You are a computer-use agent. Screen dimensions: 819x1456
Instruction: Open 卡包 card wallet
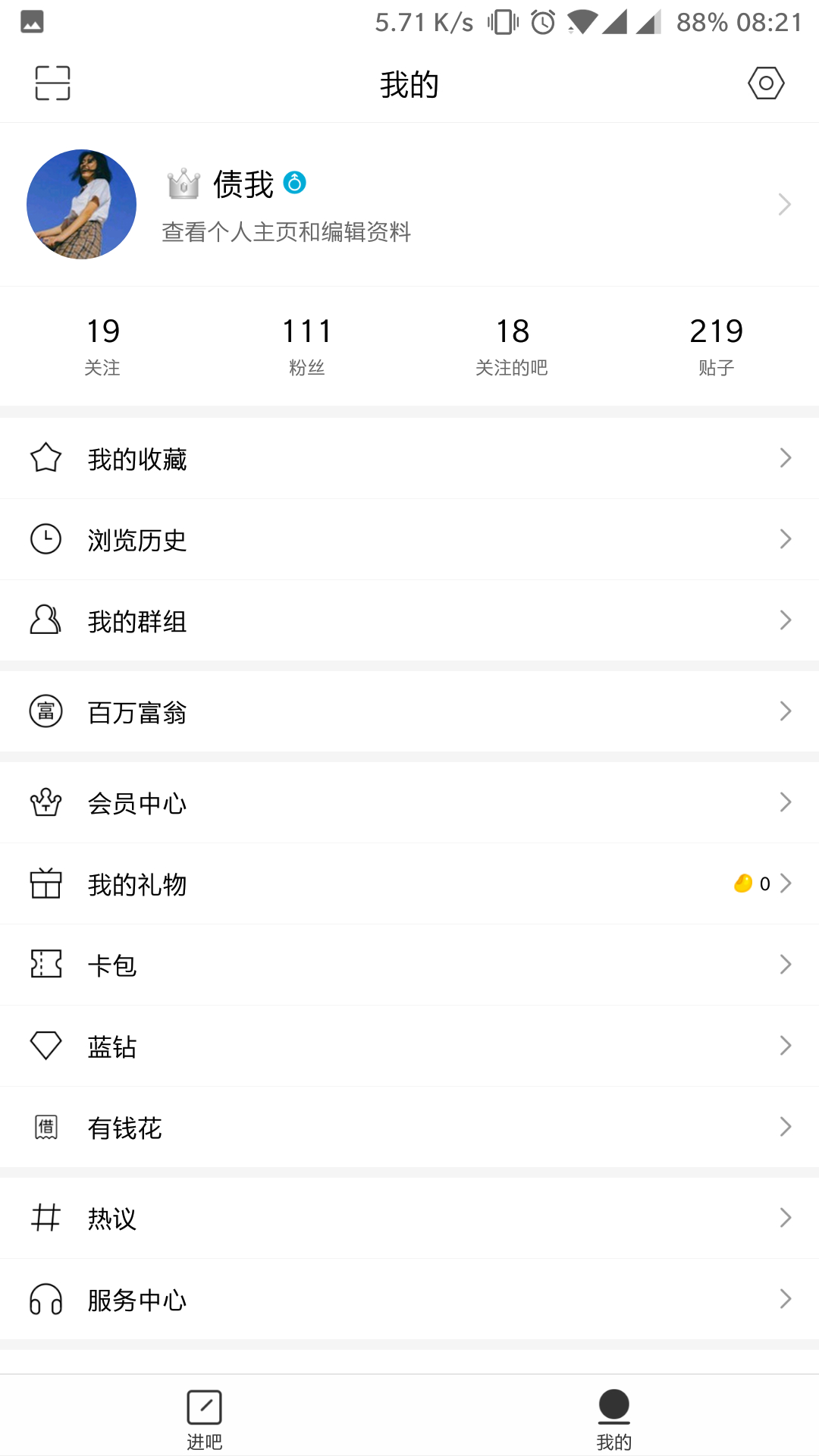(x=409, y=965)
